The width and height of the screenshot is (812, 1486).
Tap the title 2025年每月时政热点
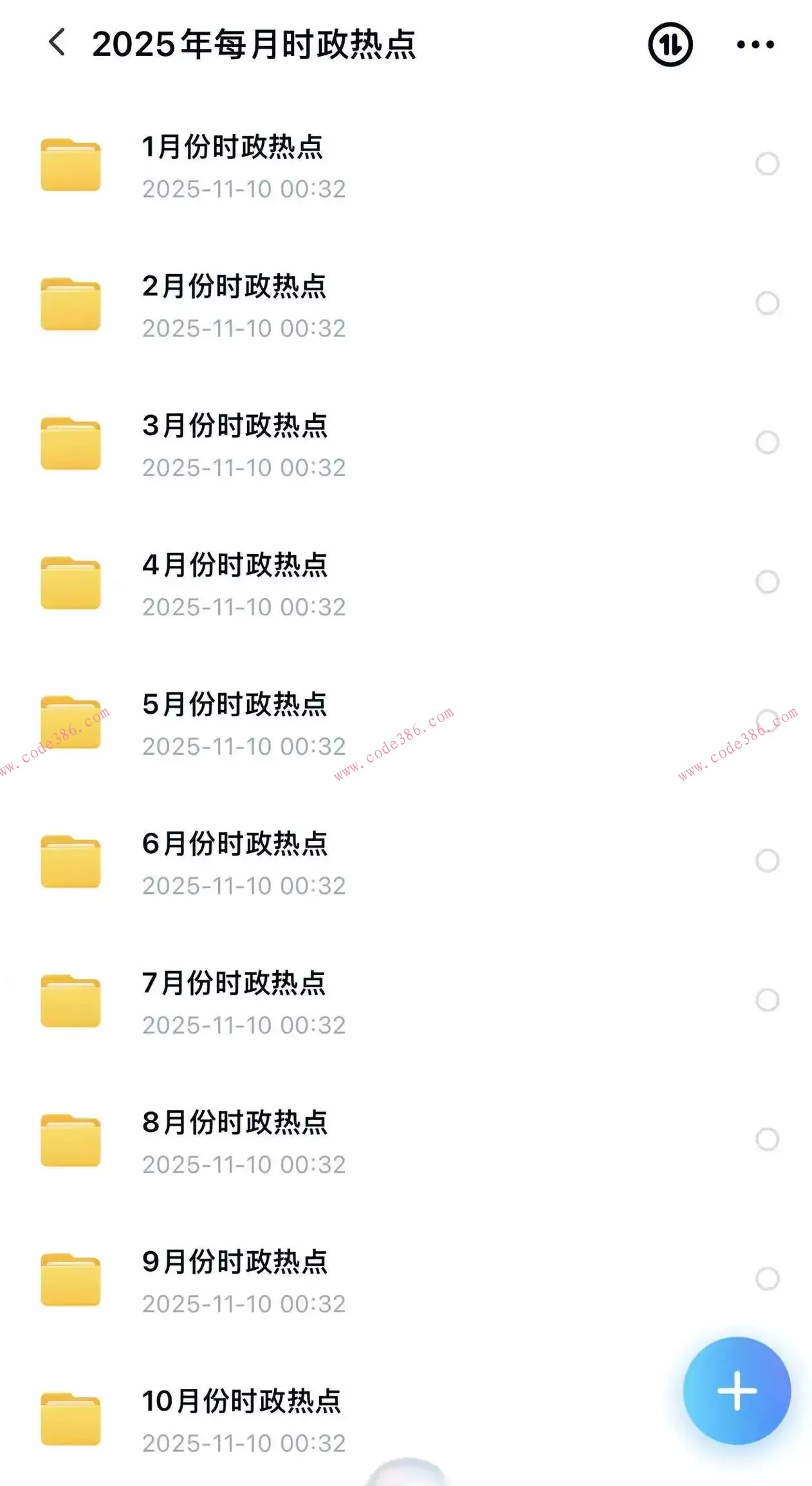pyautogui.click(x=255, y=44)
